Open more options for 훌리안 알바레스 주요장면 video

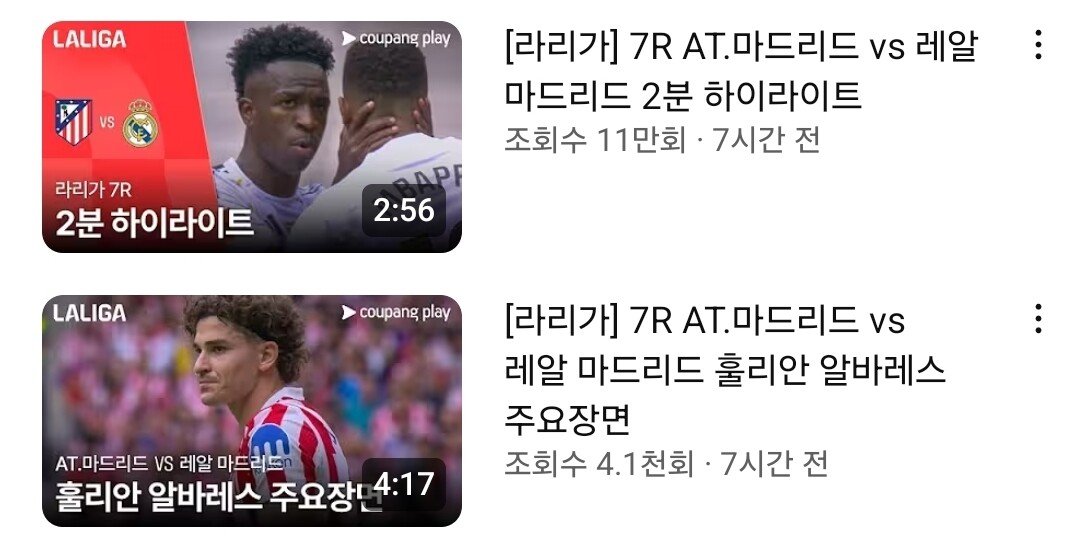[1038, 319]
